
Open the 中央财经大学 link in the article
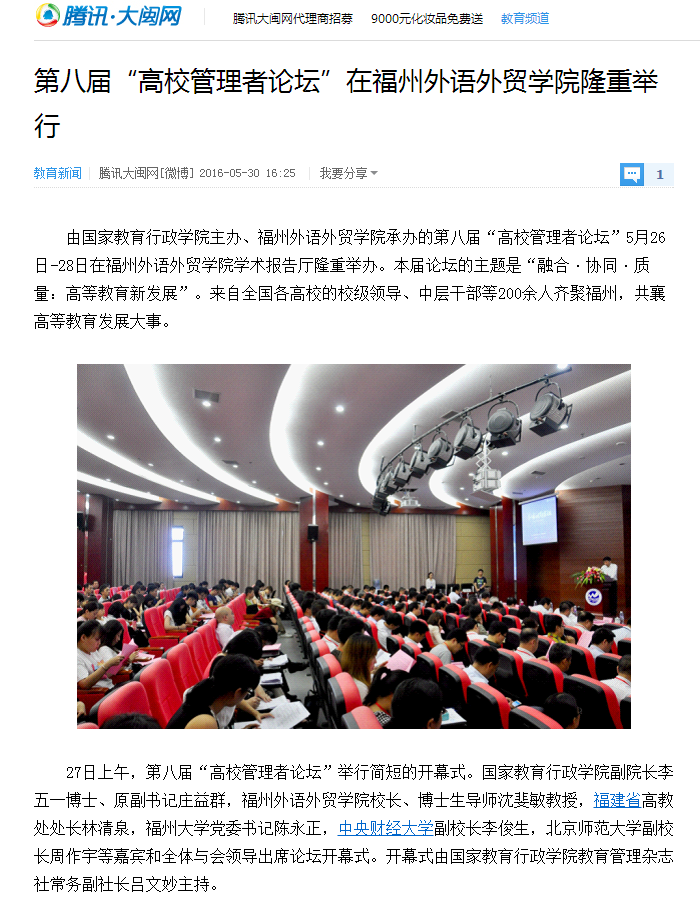pyautogui.click(x=386, y=828)
